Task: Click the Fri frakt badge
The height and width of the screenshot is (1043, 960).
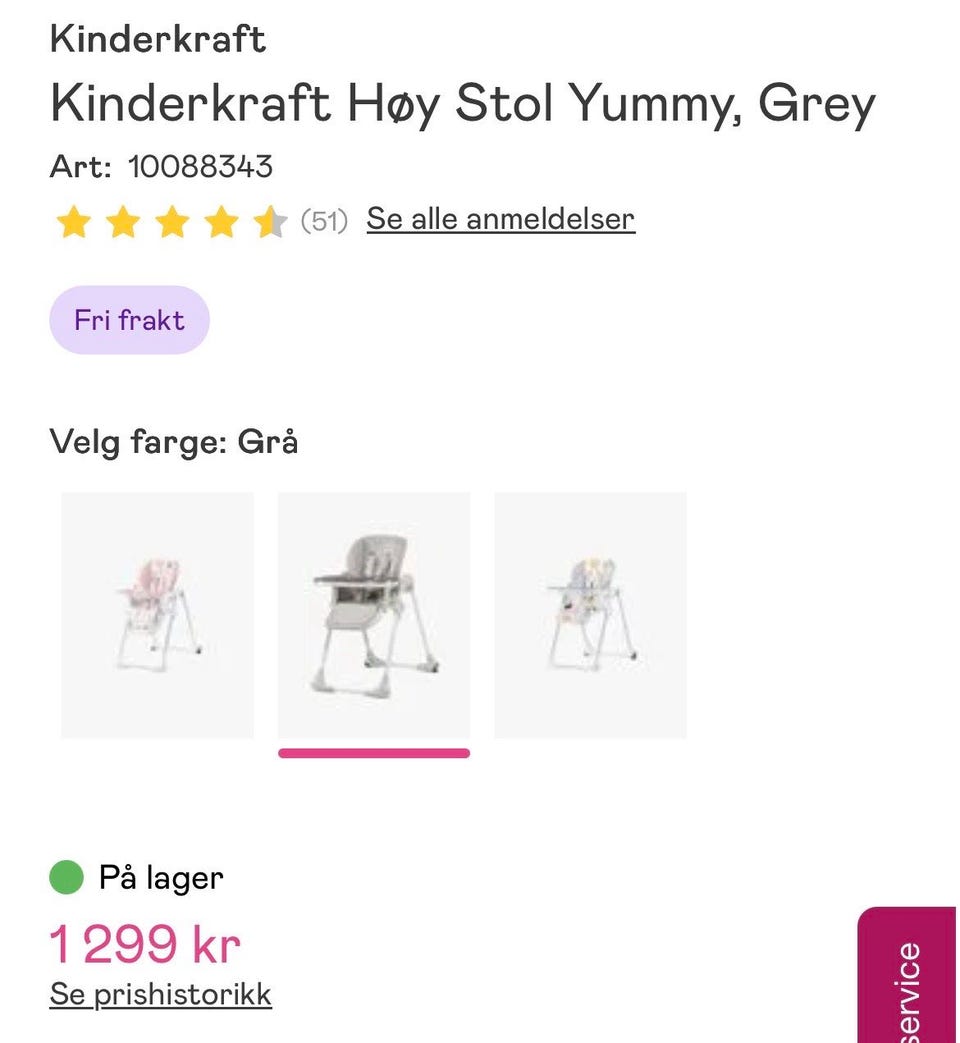Action: point(129,319)
